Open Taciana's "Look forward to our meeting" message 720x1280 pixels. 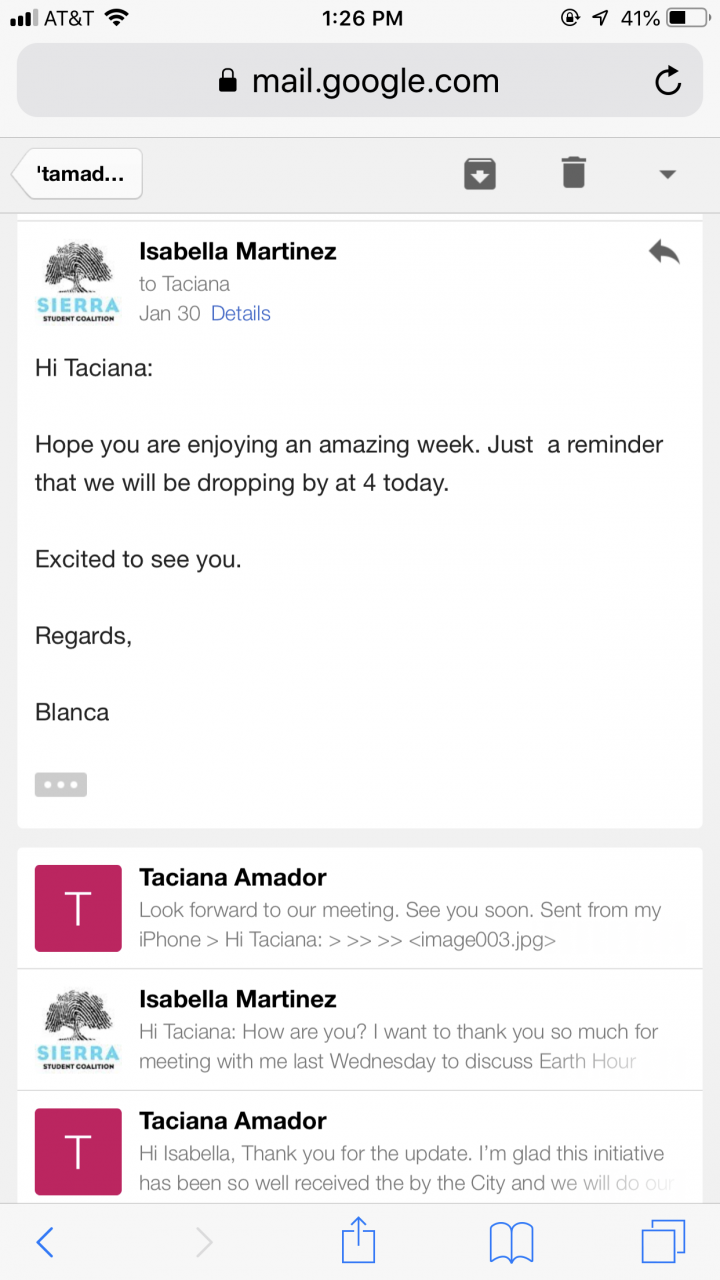400,909
